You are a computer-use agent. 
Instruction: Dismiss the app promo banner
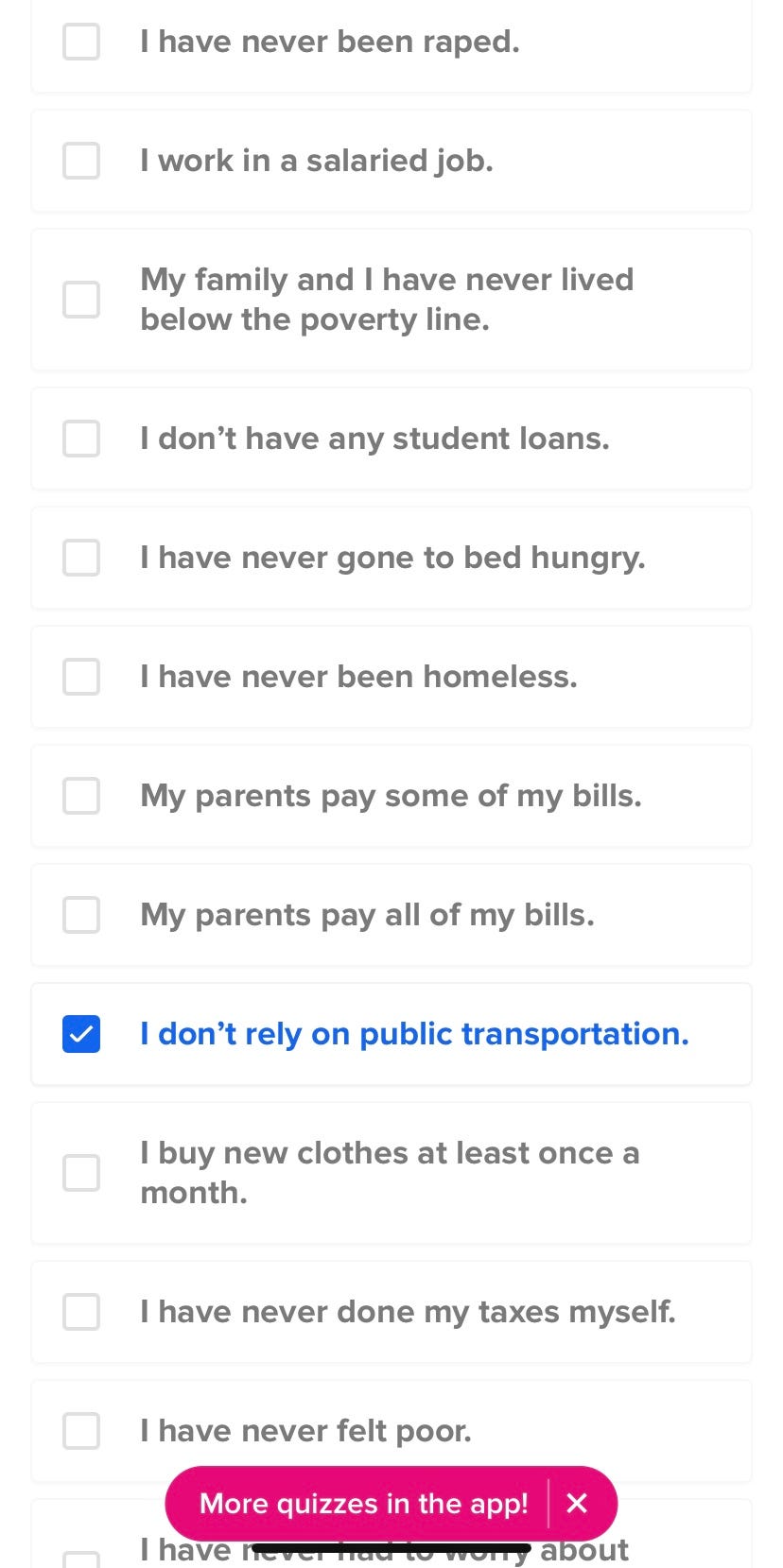(577, 1504)
